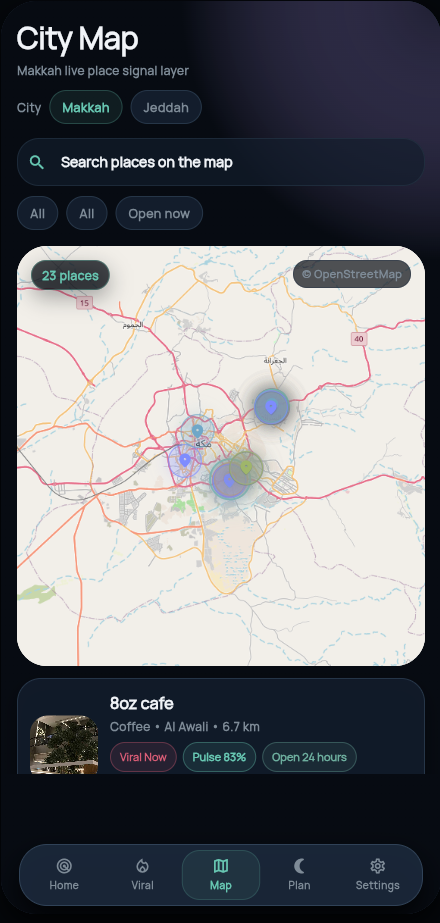Tap the search places field
The width and height of the screenshot is (440, 923).
click(220, 162)
